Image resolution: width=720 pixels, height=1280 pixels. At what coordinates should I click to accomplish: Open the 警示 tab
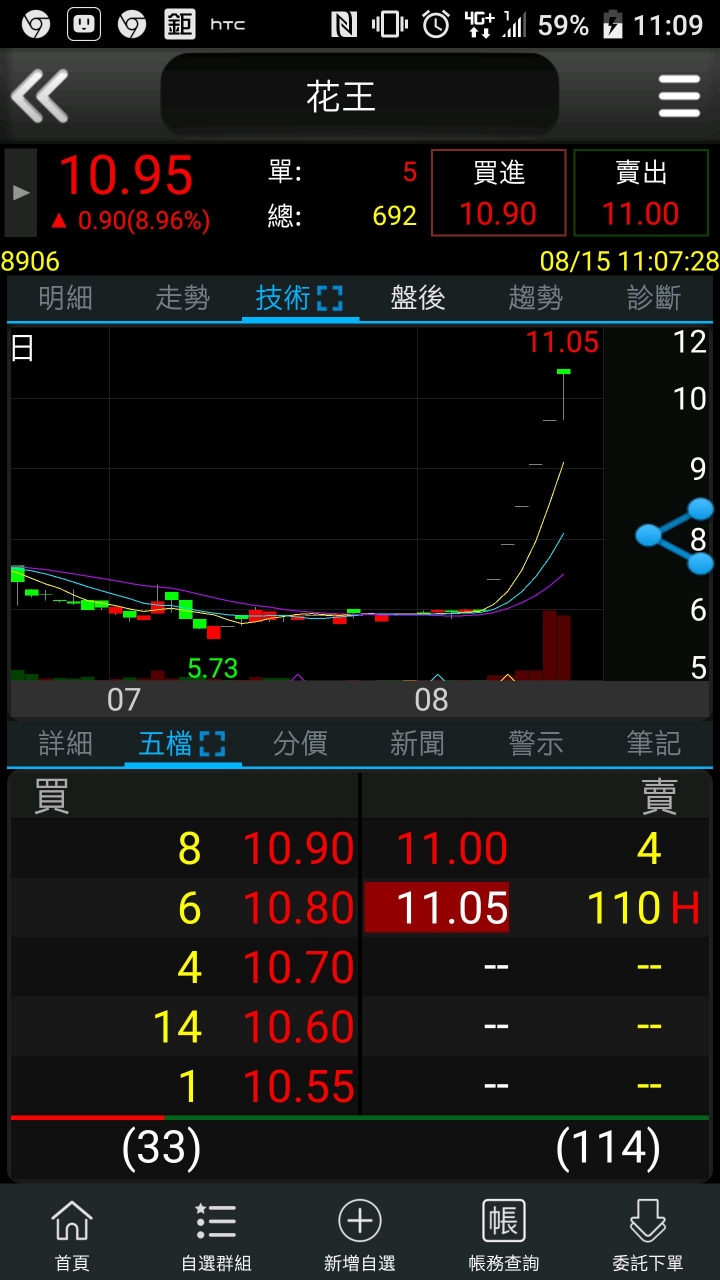pos(536,743)
